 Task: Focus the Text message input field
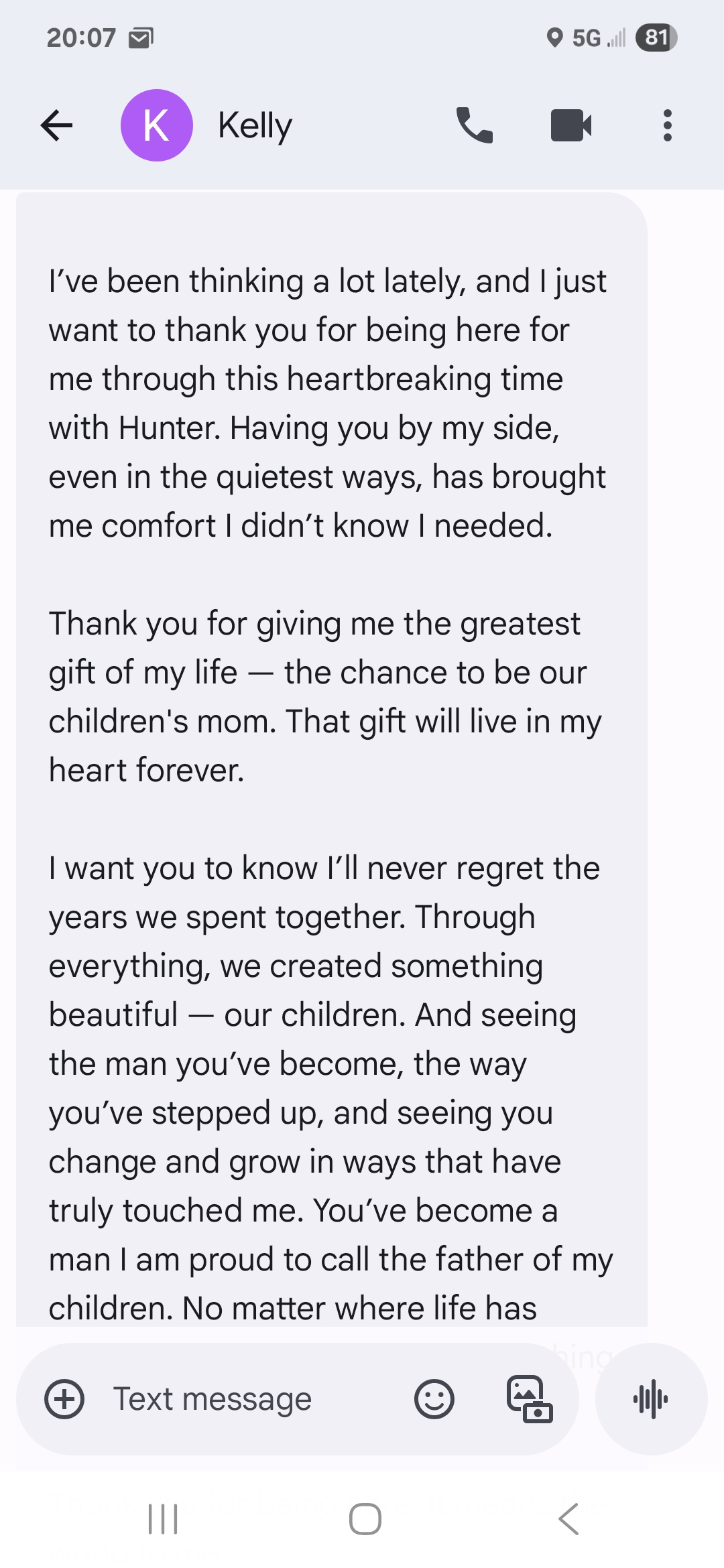click(255, 1399)
